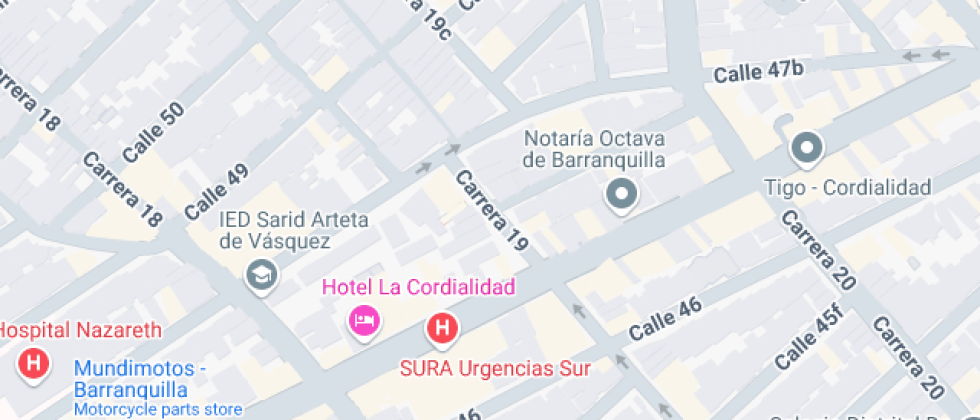Select the Tigo - Cordialidad location pin
The width and height of the screenshot is (980, 420).
tap(807, 150)
